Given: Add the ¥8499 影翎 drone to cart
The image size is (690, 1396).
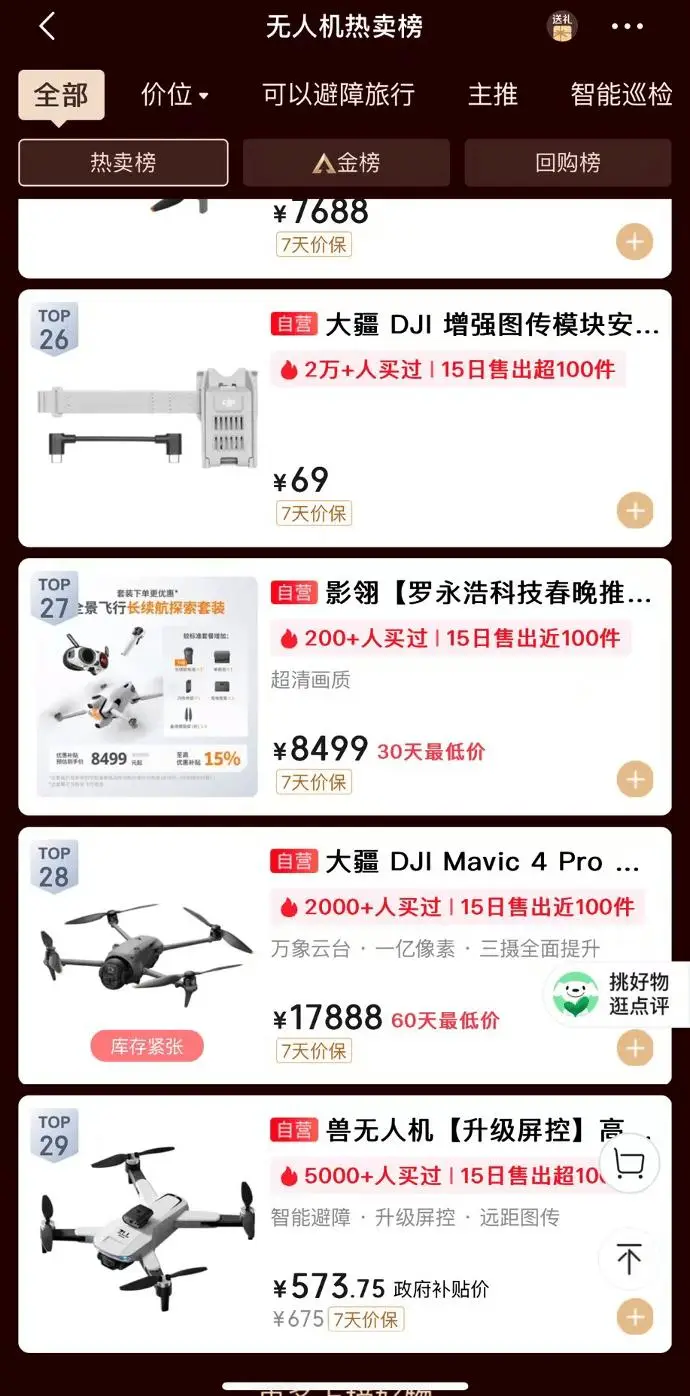Looking at the screenshot, I should [634, 778].
